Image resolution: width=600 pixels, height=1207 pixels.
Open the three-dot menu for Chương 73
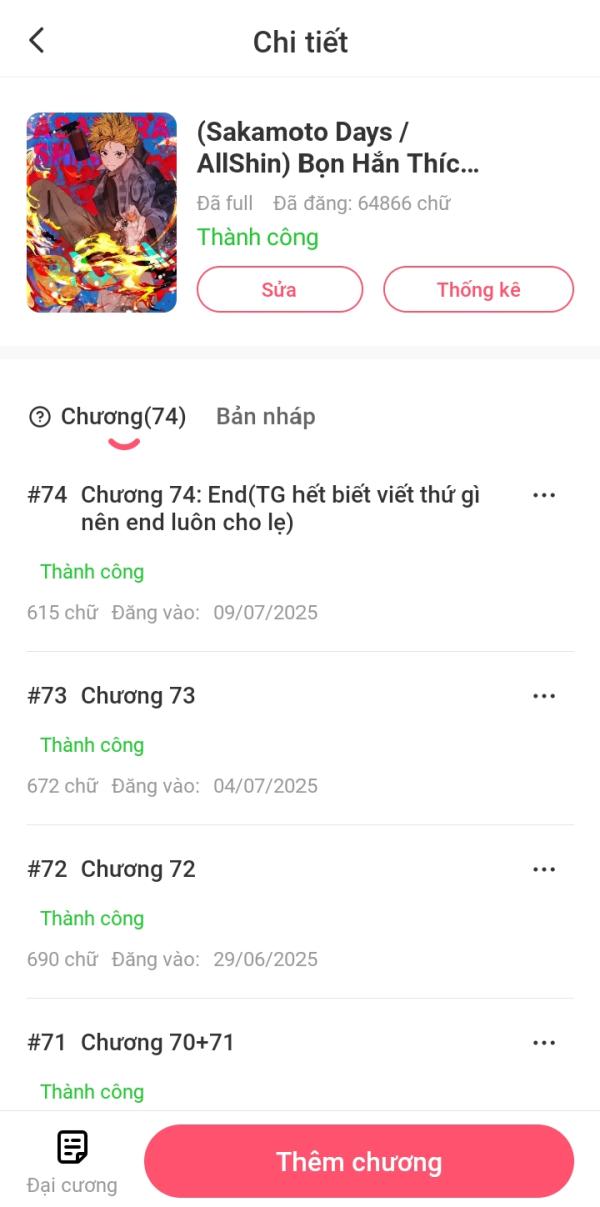point(544,696)
